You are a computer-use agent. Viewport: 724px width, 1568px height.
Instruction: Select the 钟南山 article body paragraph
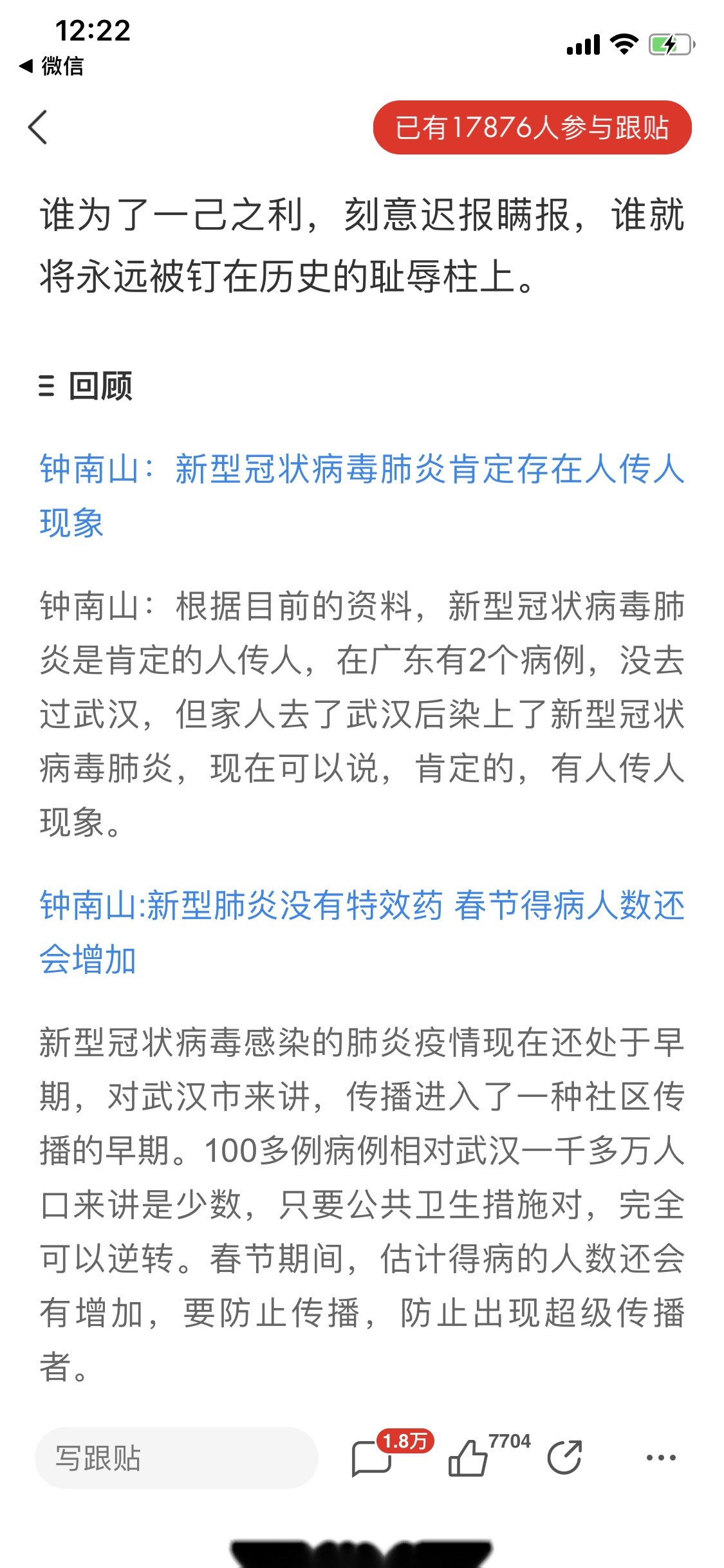click(x=362, y=708)
